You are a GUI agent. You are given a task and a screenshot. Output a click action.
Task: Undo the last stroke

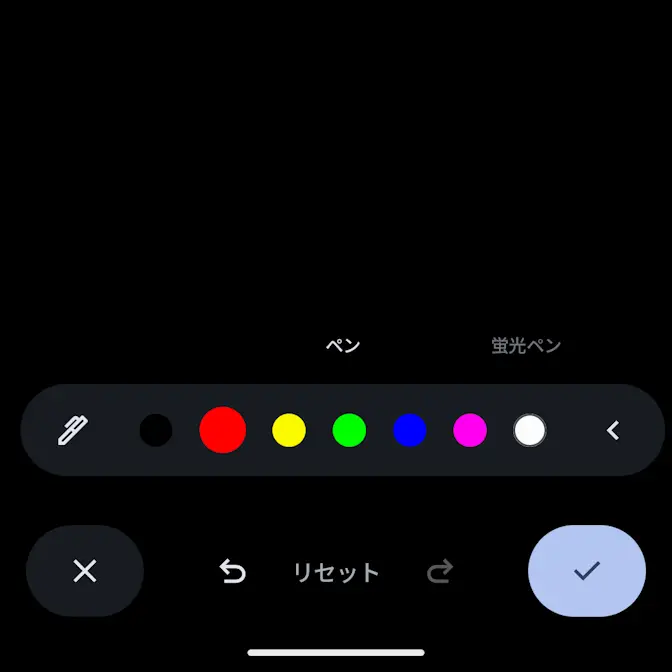pos(232,572)
